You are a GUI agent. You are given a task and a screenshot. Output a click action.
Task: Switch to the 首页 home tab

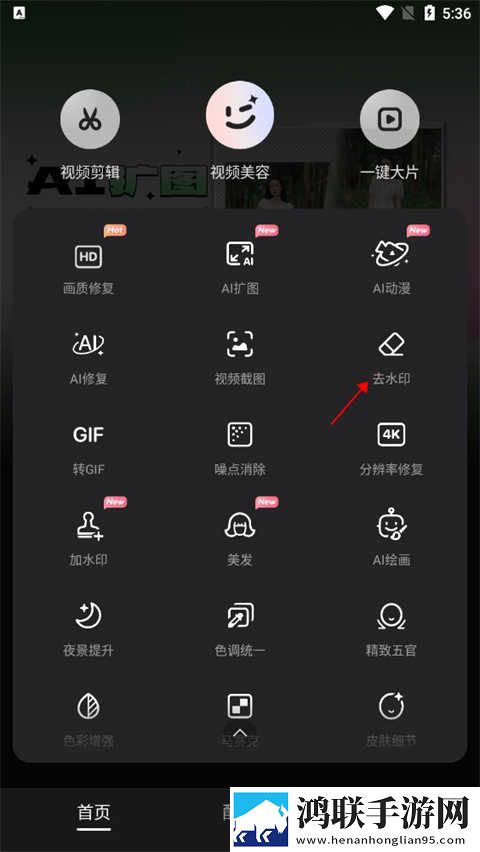click(93, 813)
